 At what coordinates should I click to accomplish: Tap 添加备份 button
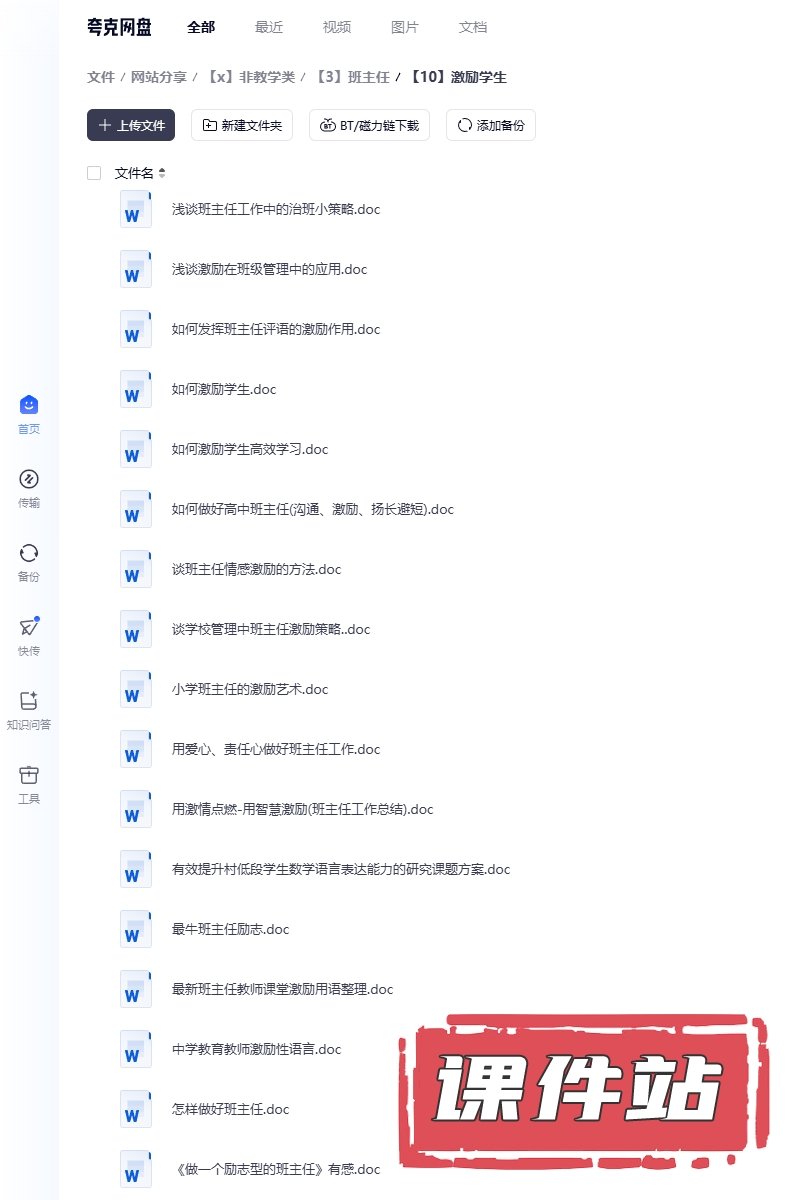pos(490,125)
